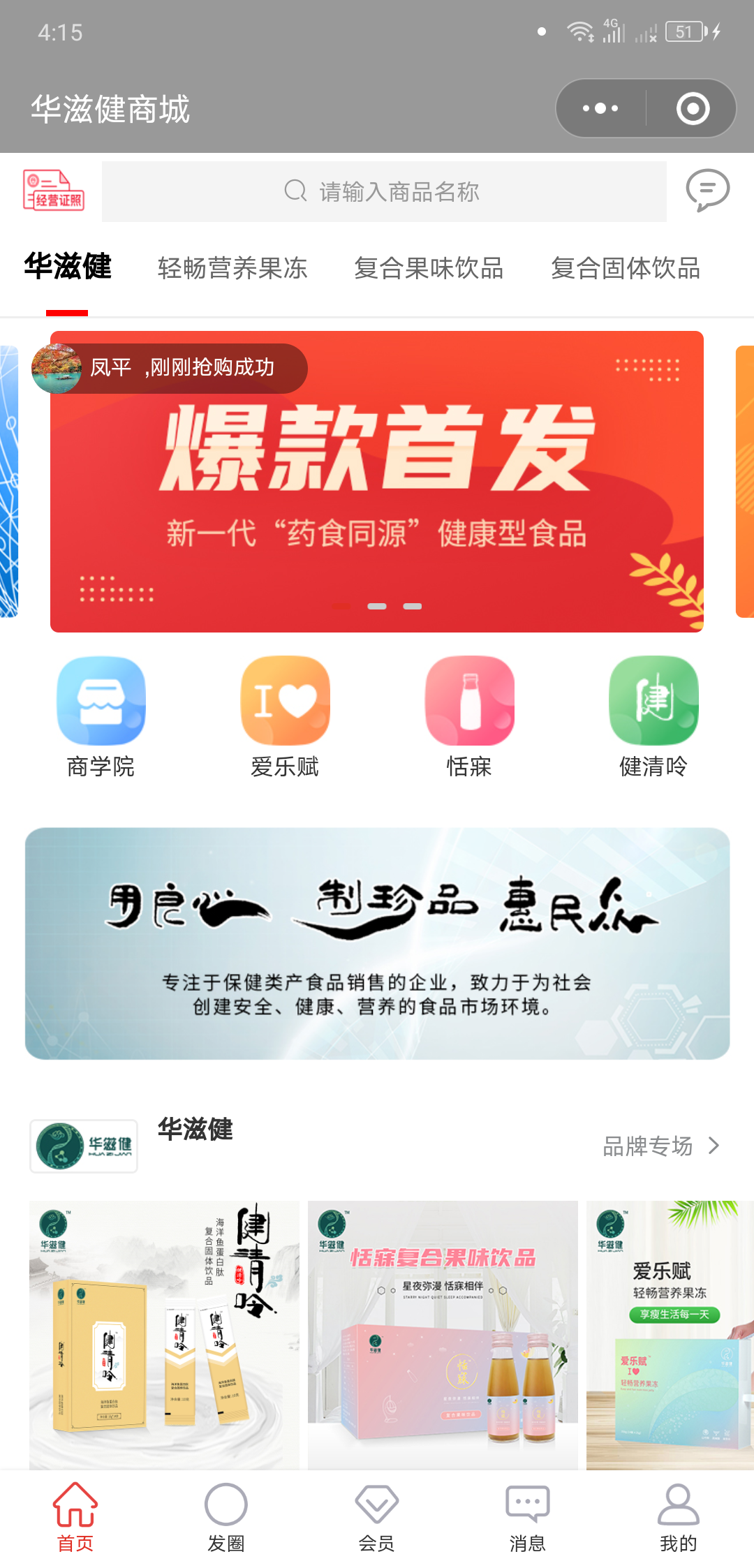Screen dimensions: 754x1568
Task: Tap the product name search field
Action: [x=384, y=191]
